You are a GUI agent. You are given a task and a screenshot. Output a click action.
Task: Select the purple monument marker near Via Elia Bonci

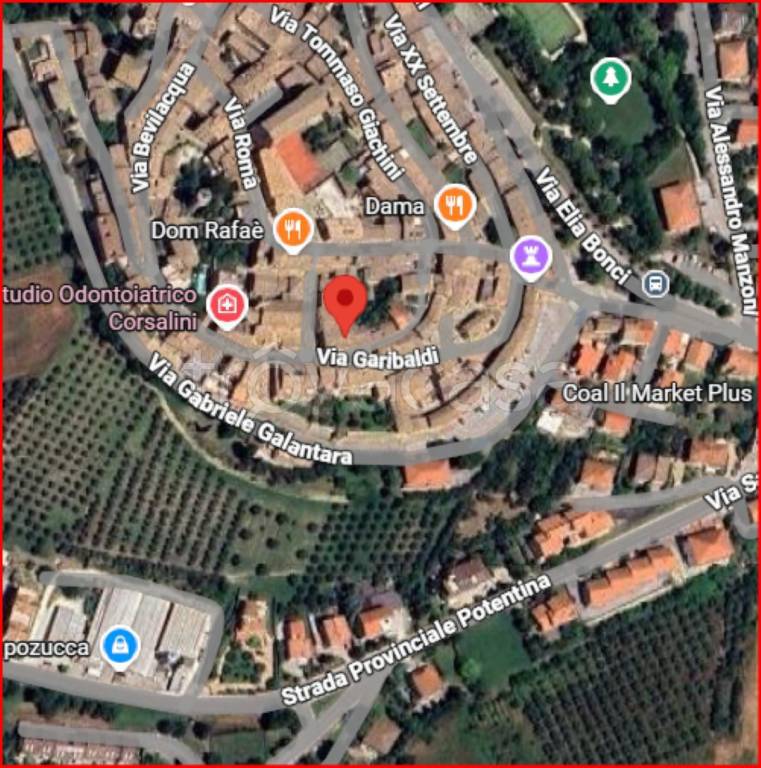tap(529, 257)
